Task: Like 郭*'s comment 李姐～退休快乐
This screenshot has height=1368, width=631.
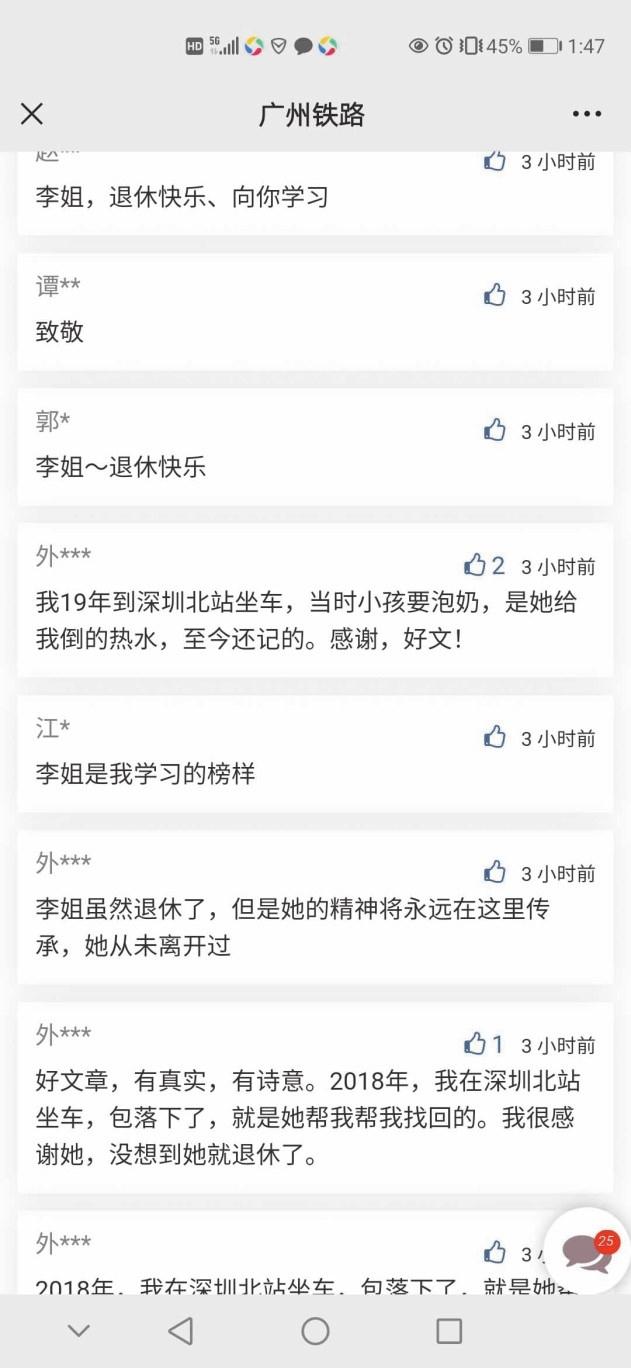Action: (495, 431)
